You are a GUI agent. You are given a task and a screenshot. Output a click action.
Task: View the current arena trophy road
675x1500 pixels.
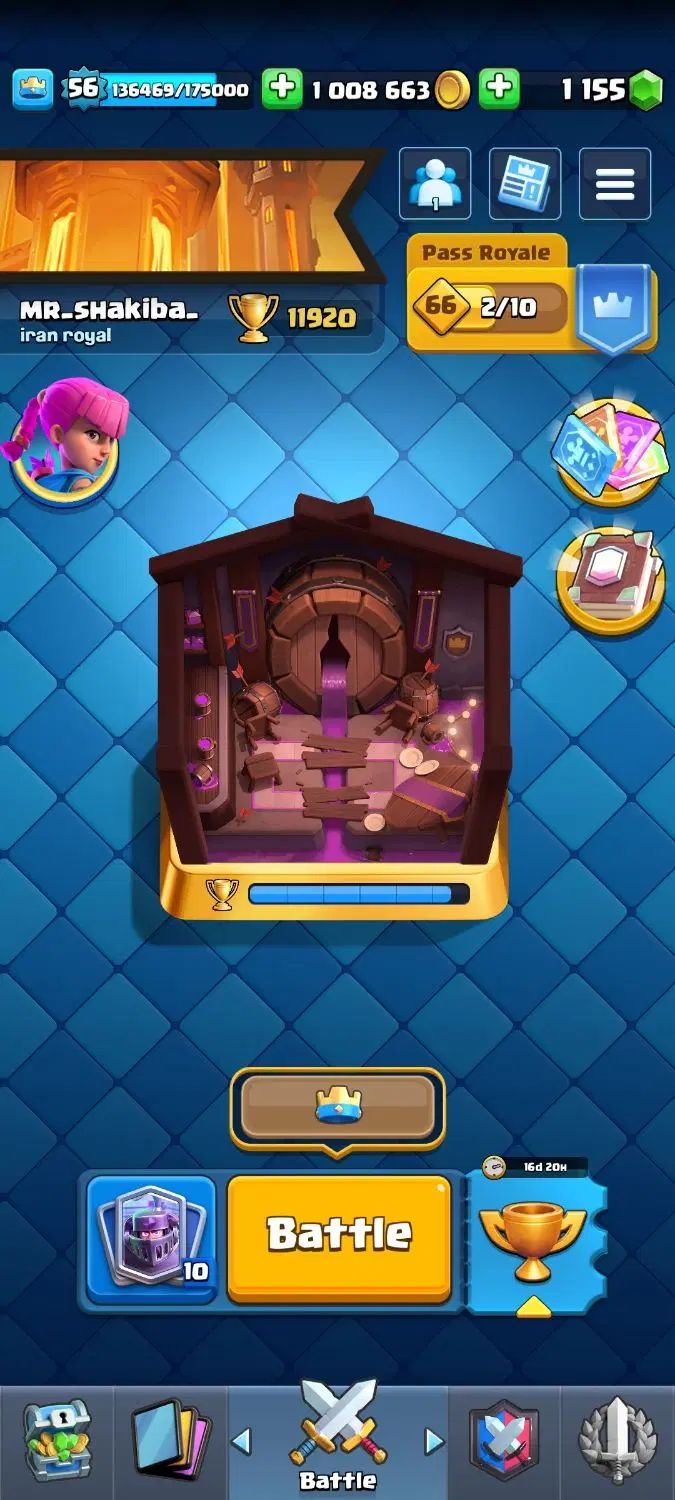point(337,710)
